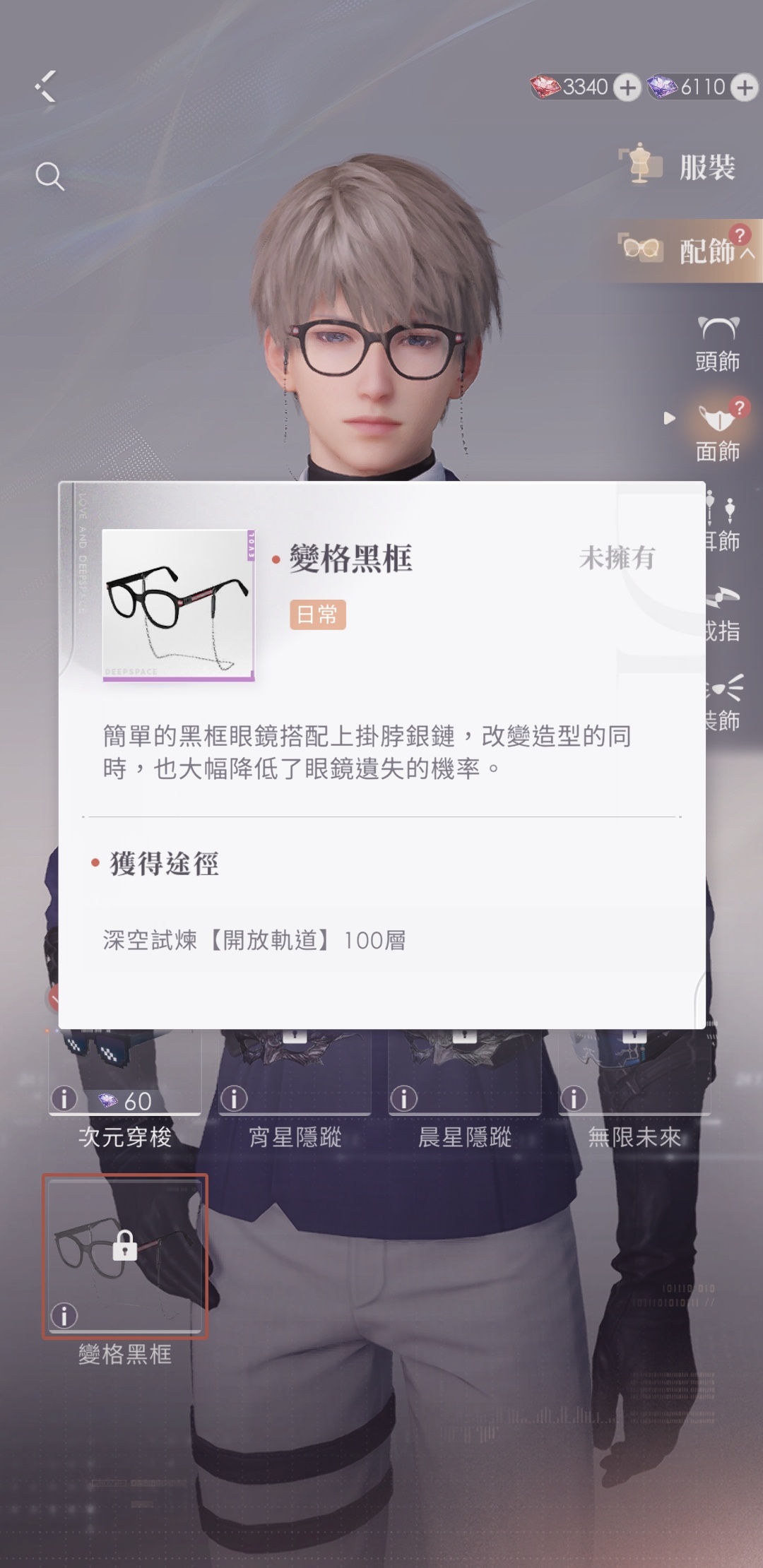The width and height of the screenshot is (763, 1568).
Task: Select the 頭飾 headwear category
Action: tap(717, 344)
